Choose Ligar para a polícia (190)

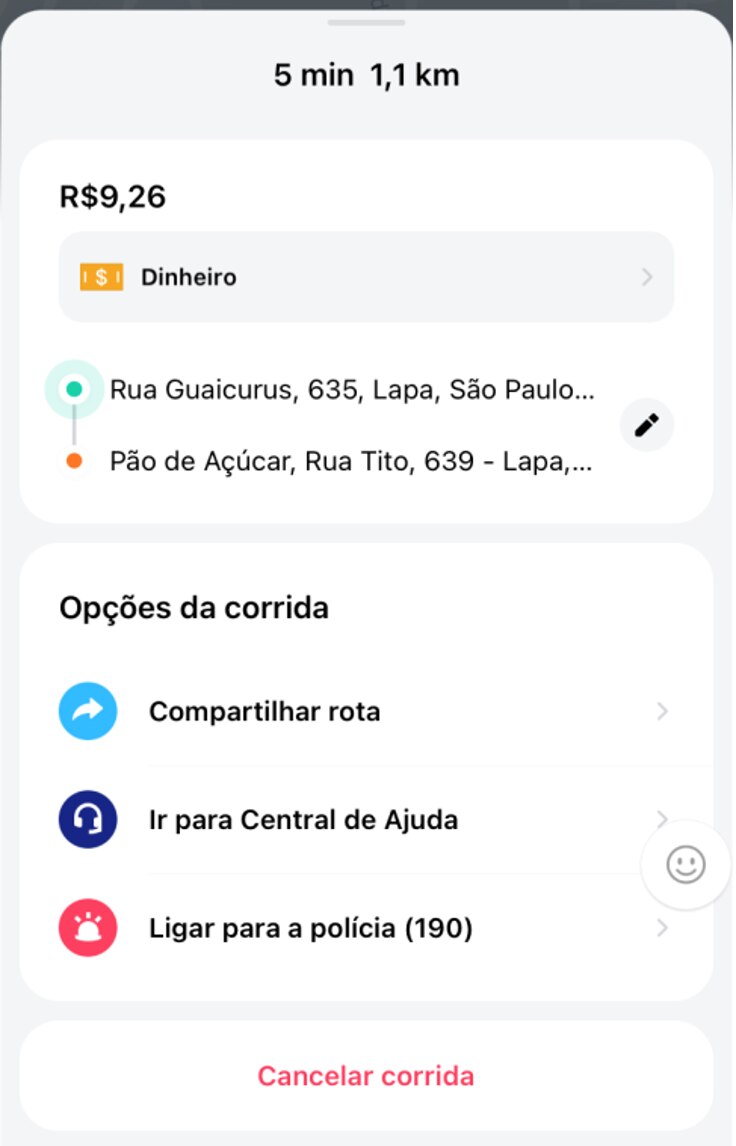click(366, 929)
